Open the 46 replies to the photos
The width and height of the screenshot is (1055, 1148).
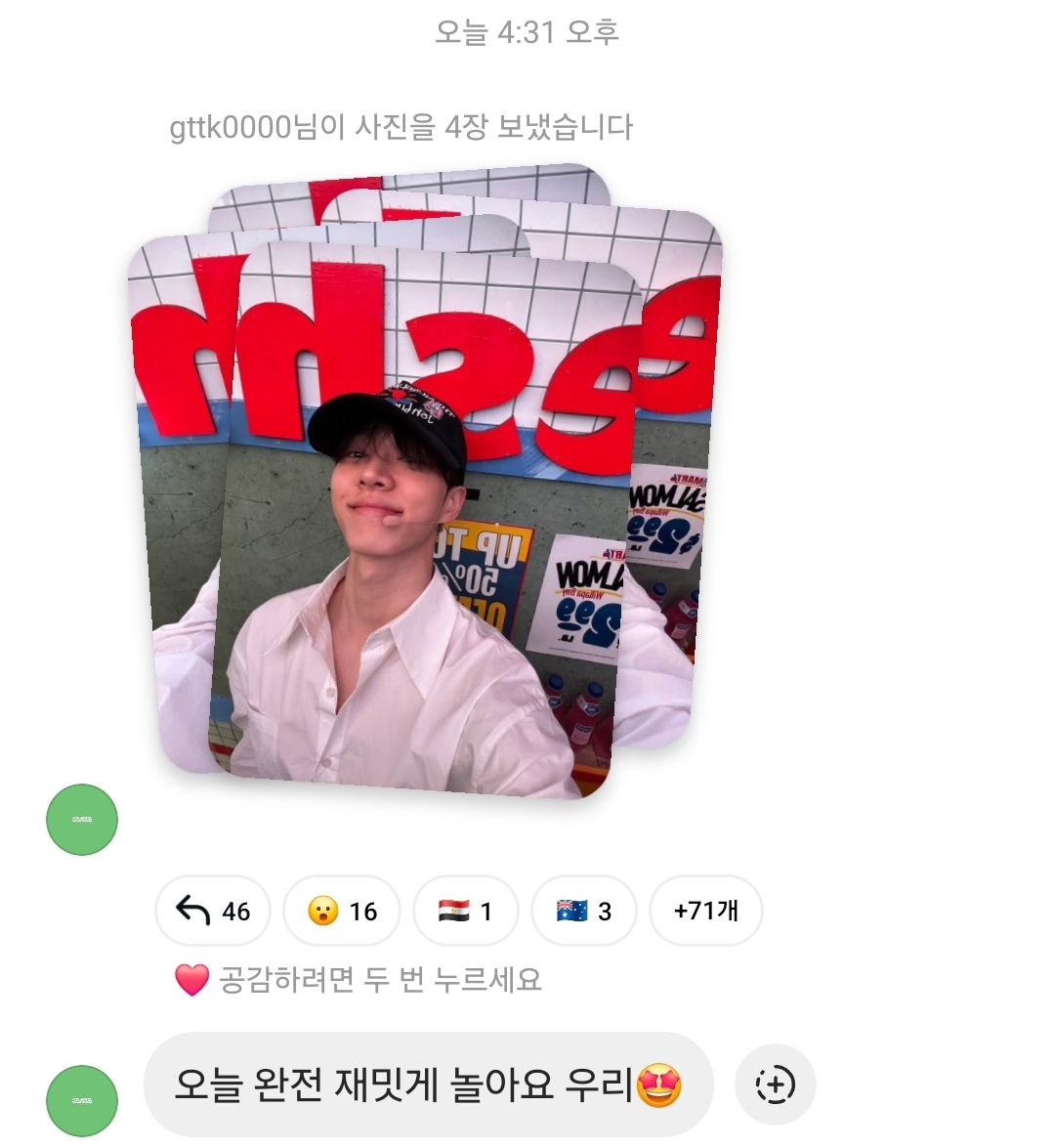(213, 912)
